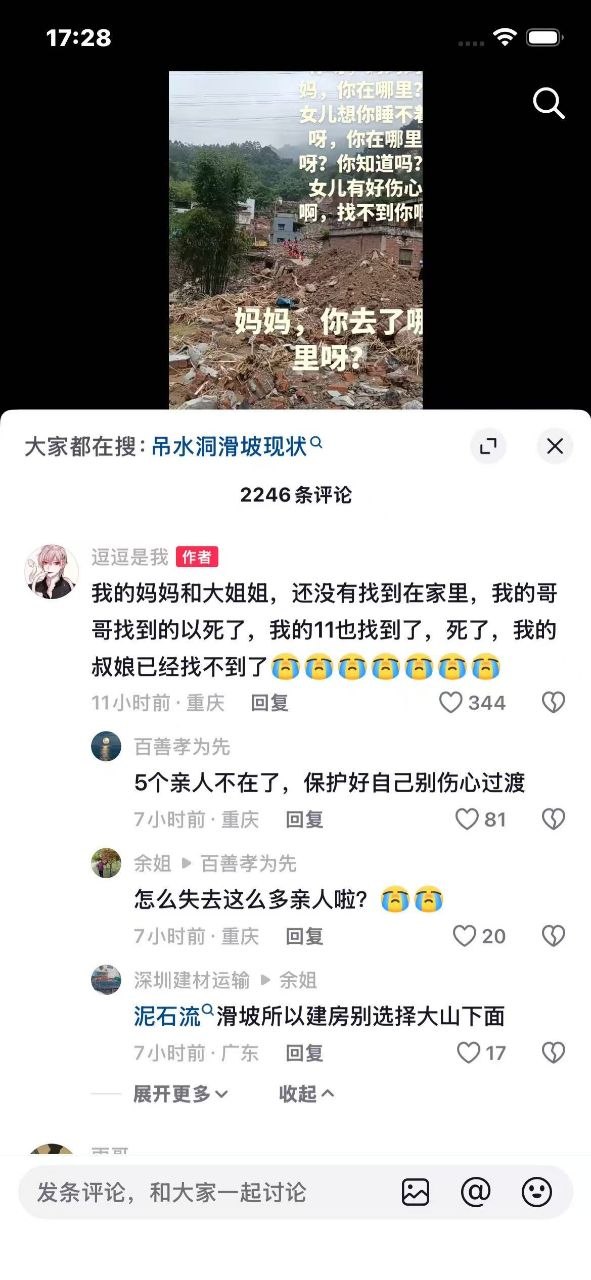Reply to 余姐's comment
Image resolution: width=591 pixels, height=1280 pixels.
point(305,937)
